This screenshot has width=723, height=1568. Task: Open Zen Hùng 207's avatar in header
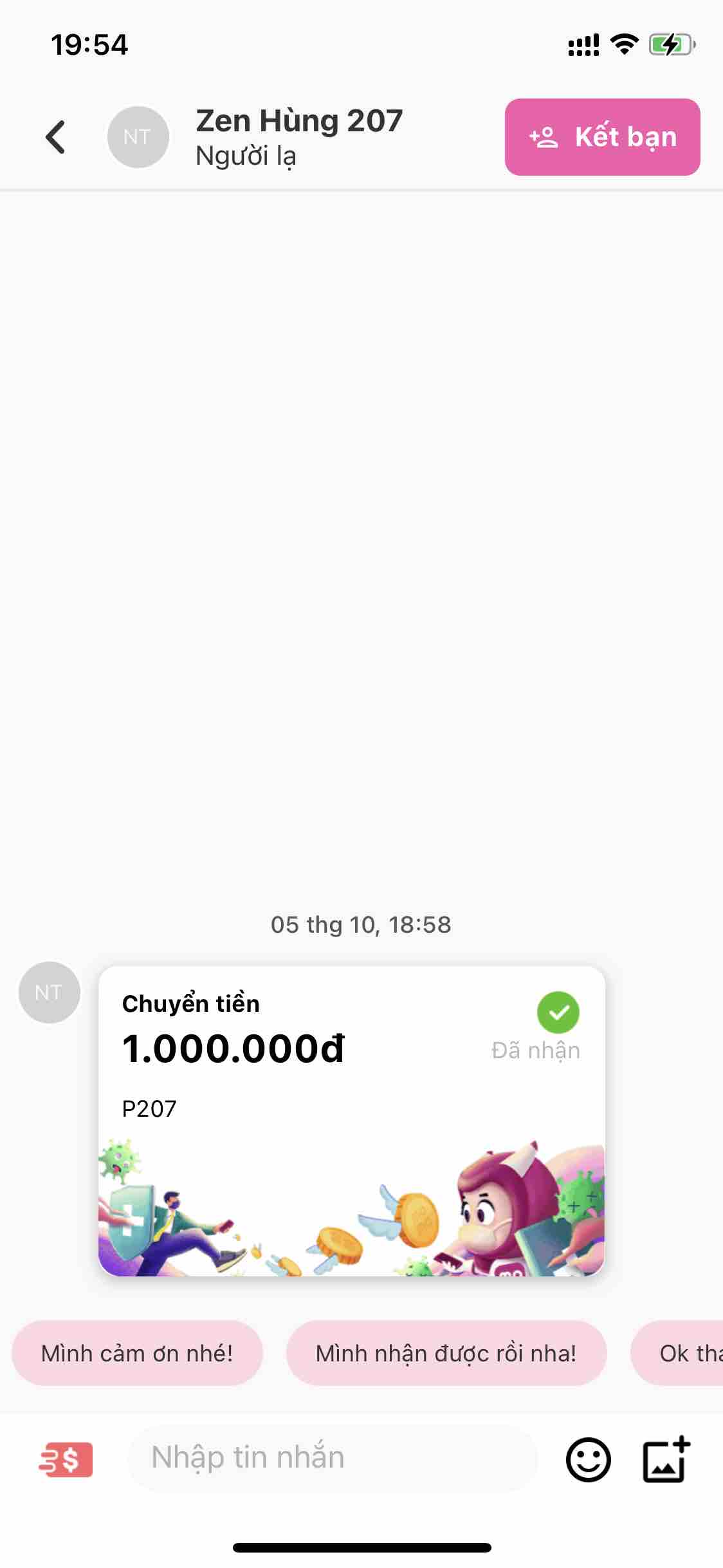click(x=138, y=137)
